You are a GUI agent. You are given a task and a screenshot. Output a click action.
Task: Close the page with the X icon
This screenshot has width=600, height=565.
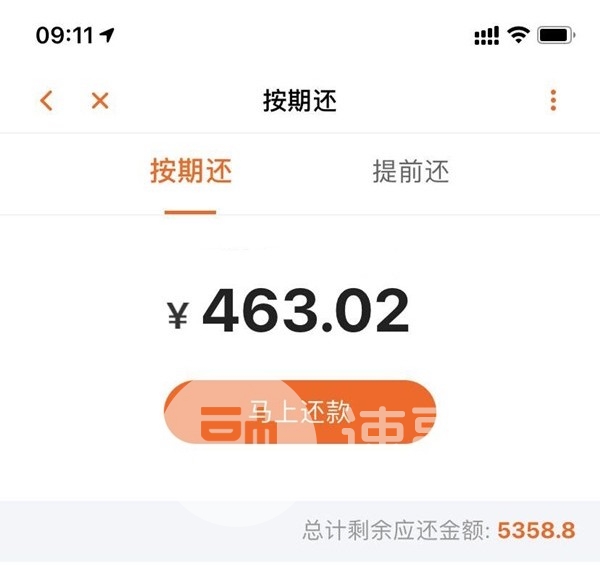pos(100,100)
